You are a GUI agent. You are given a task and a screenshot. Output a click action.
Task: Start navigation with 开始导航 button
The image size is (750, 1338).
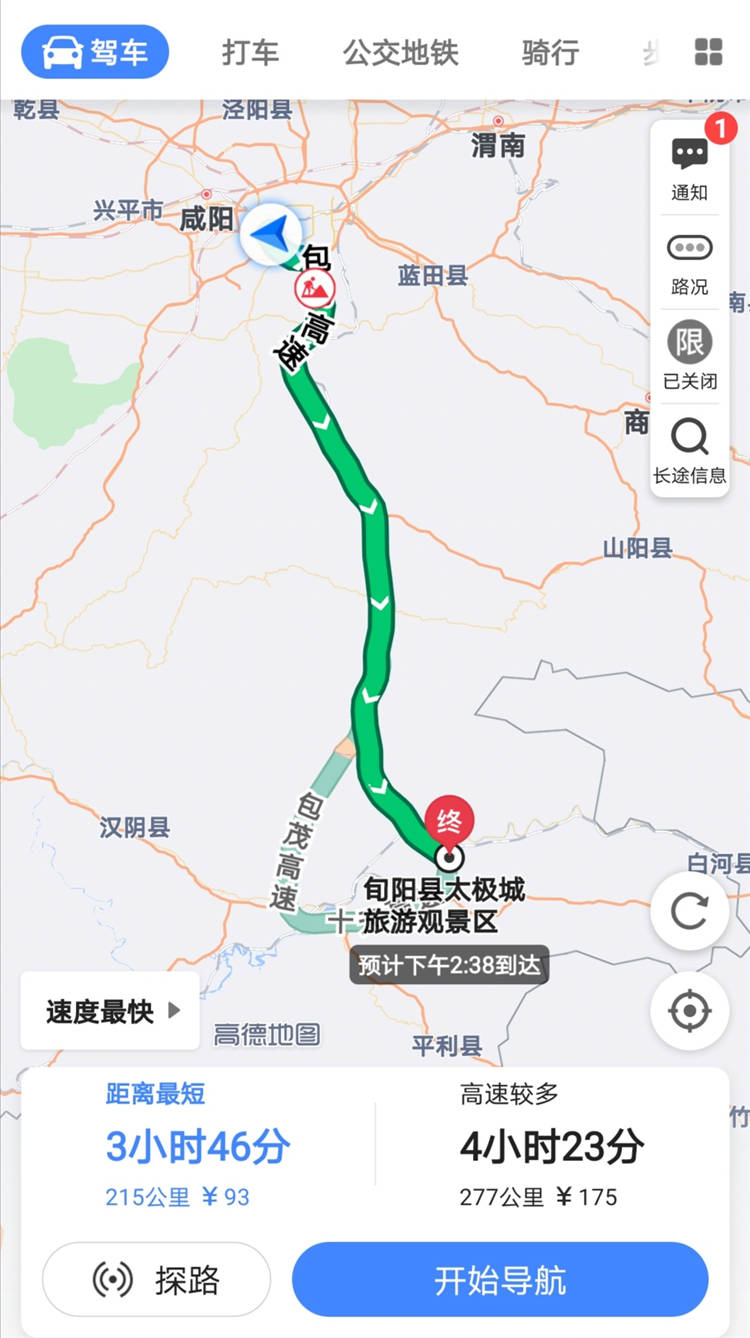coord(498,1278)
